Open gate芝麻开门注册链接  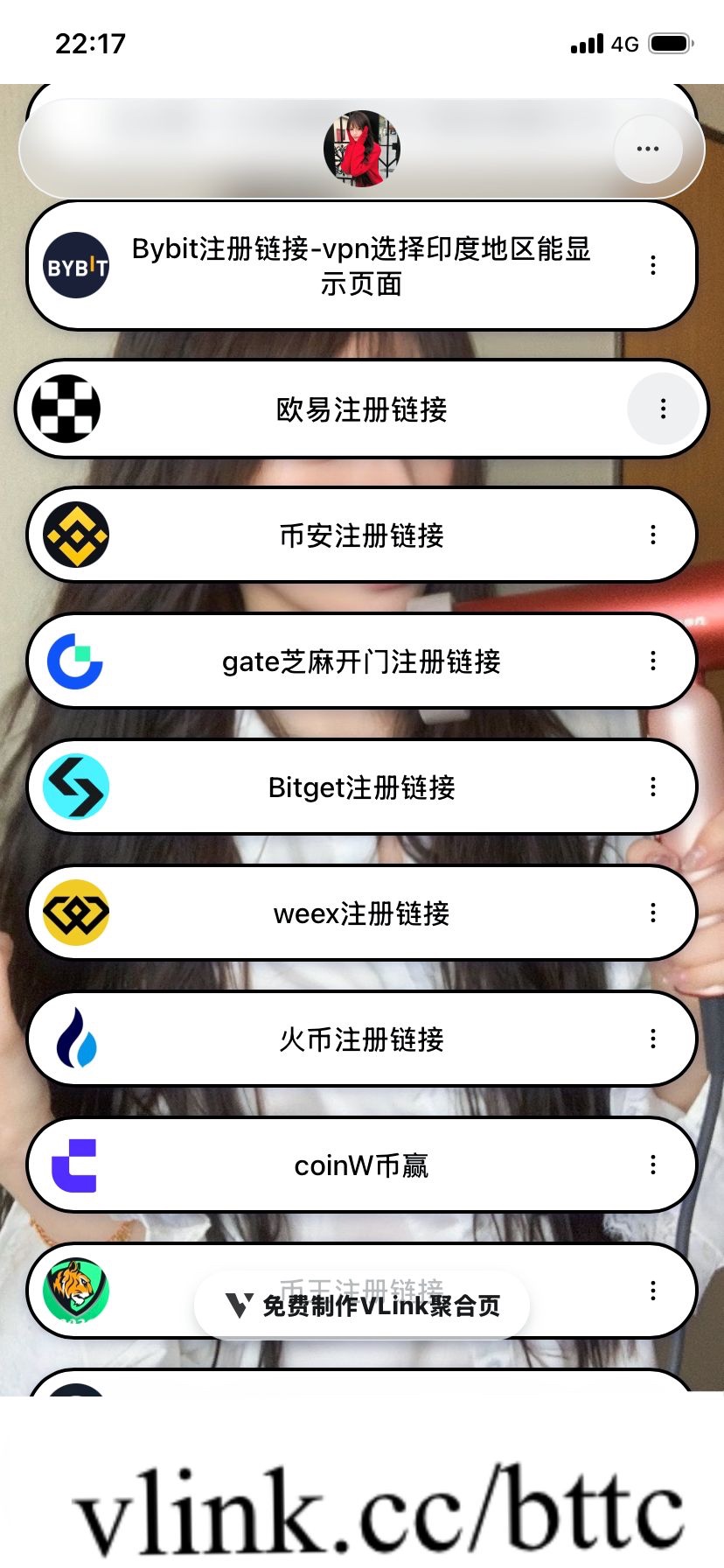[360, 661]
